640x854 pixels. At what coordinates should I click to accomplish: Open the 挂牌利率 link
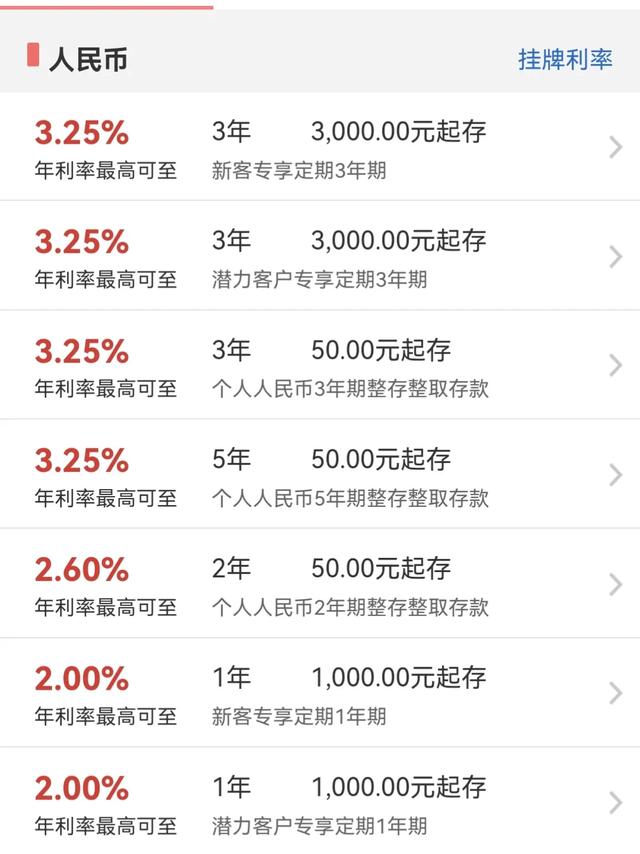(564, 59)
